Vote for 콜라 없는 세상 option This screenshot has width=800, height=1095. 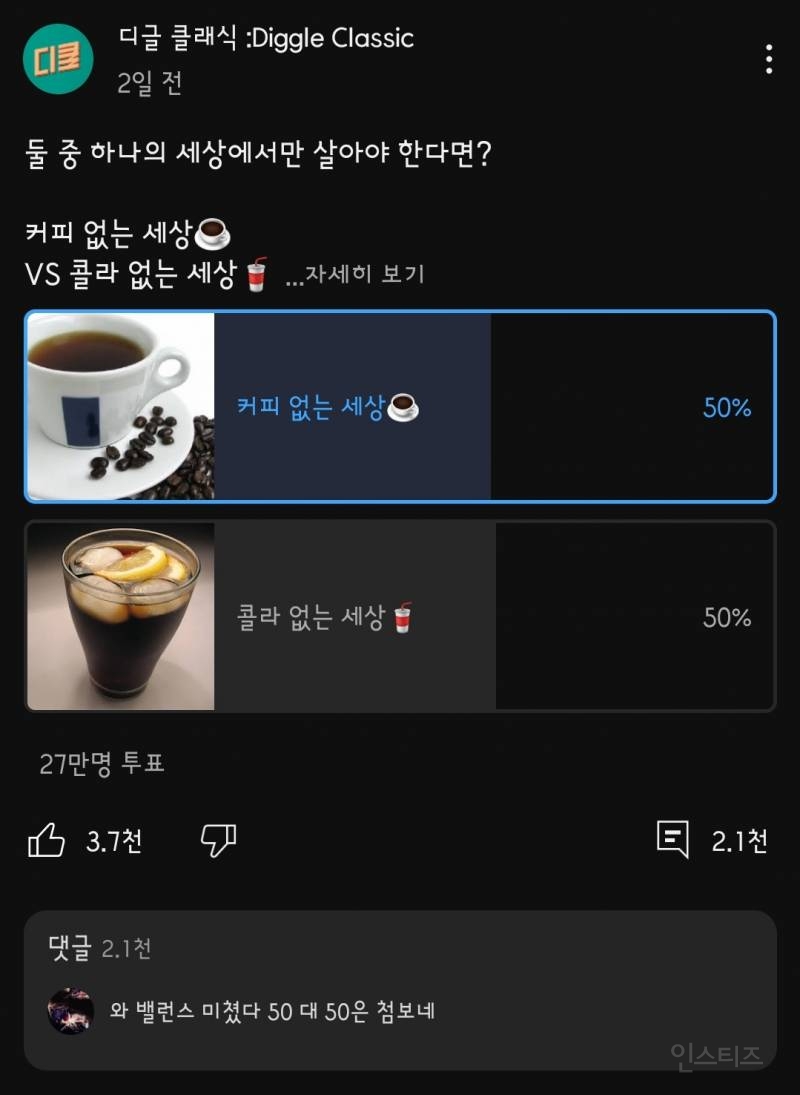point(400,617)
